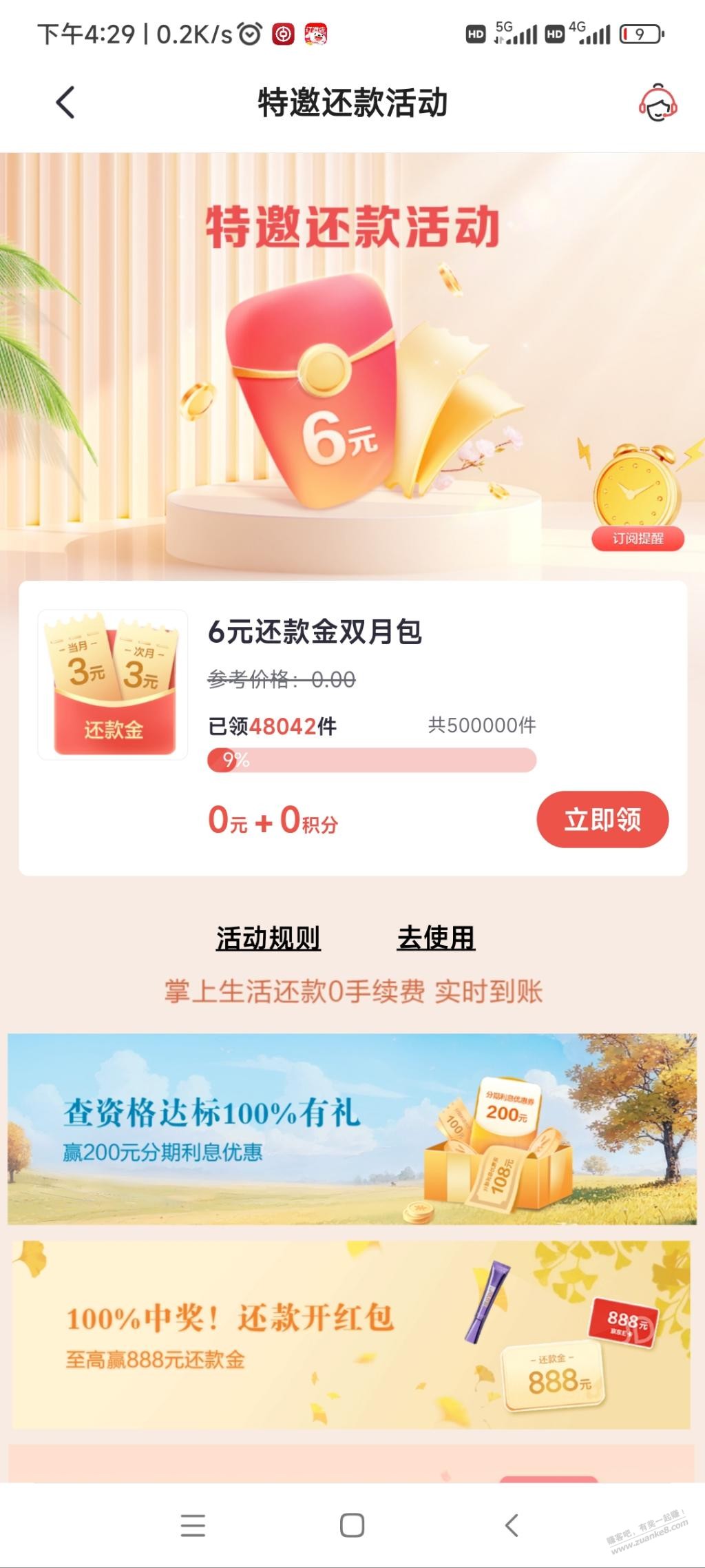The image size is (705, 1568).
Task: Tap the system home button
Action: tap(352, 1525)
